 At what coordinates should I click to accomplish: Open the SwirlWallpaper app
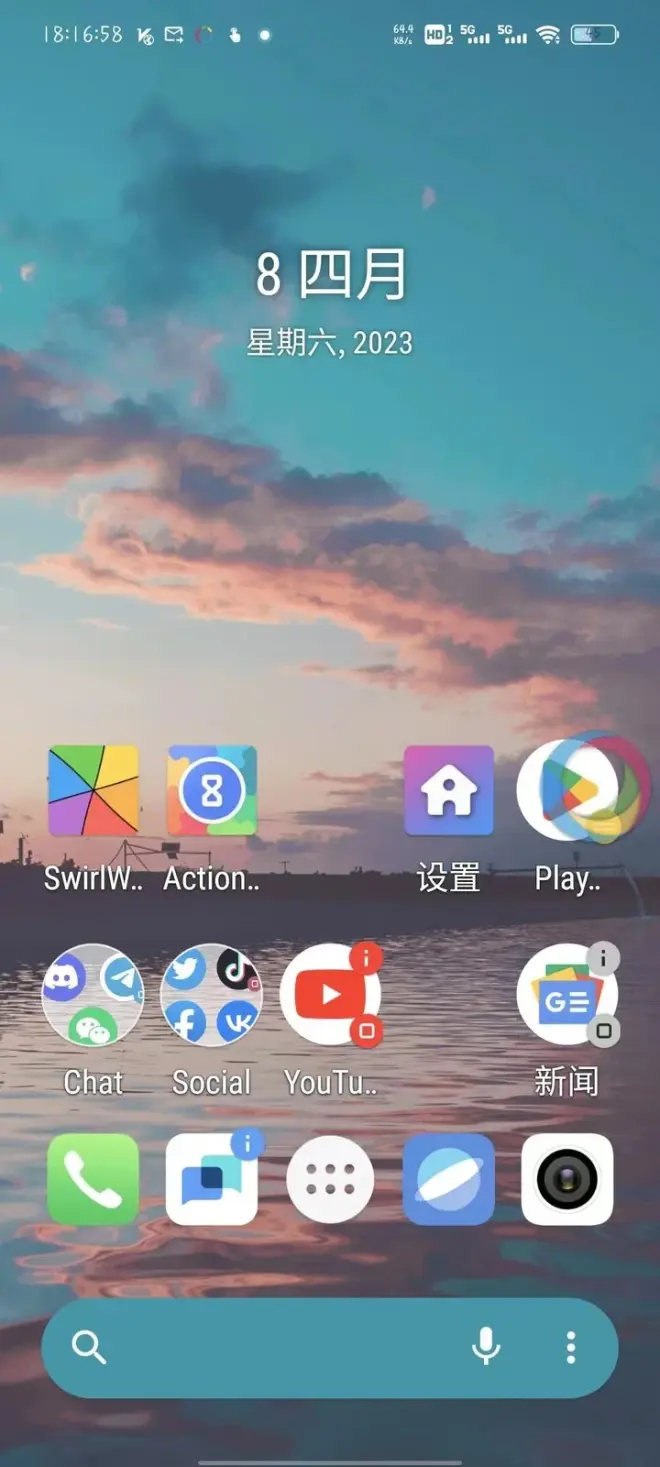[x=93, y=791]
